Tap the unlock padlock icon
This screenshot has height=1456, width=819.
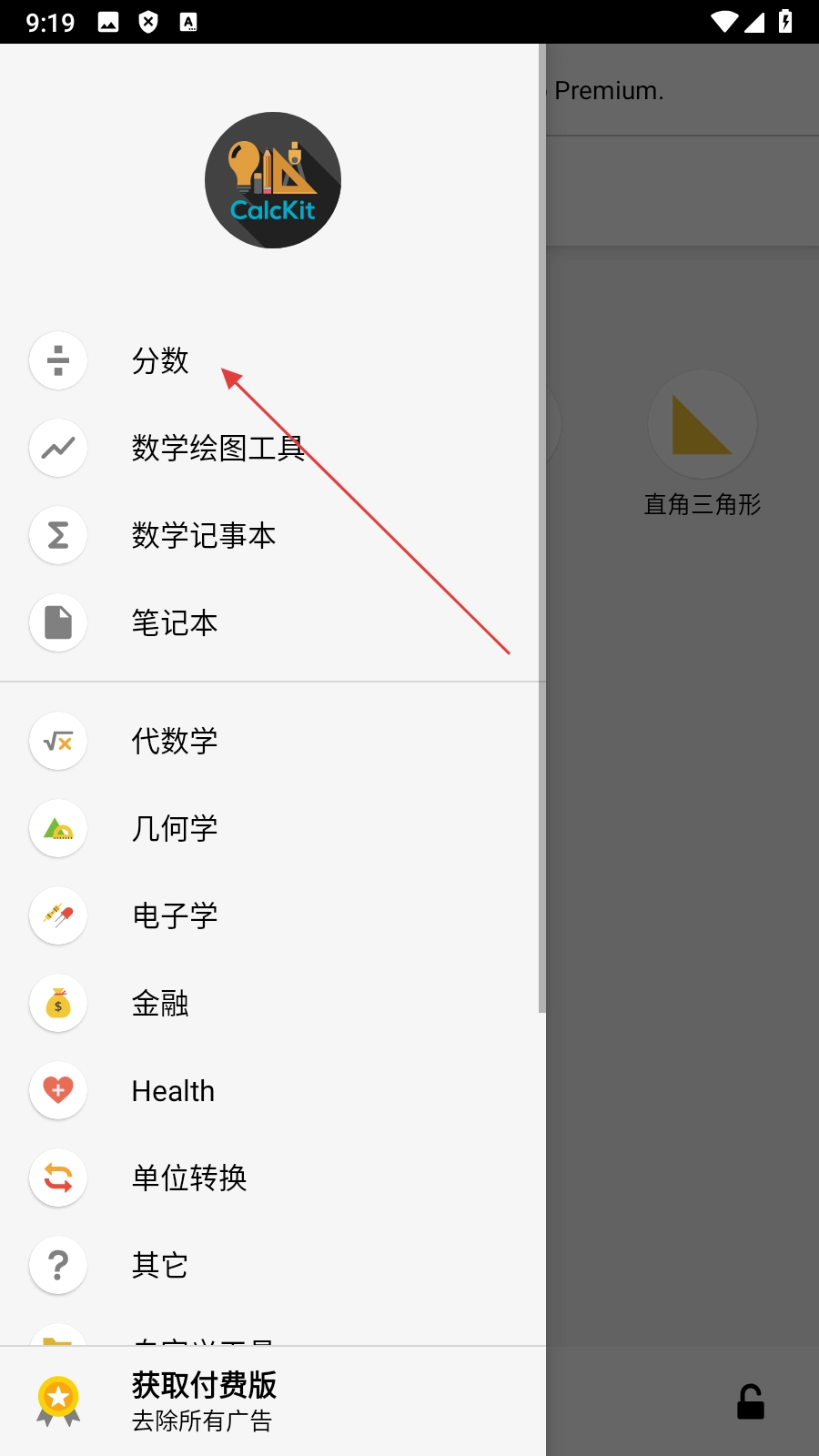tap(750, 1402)
